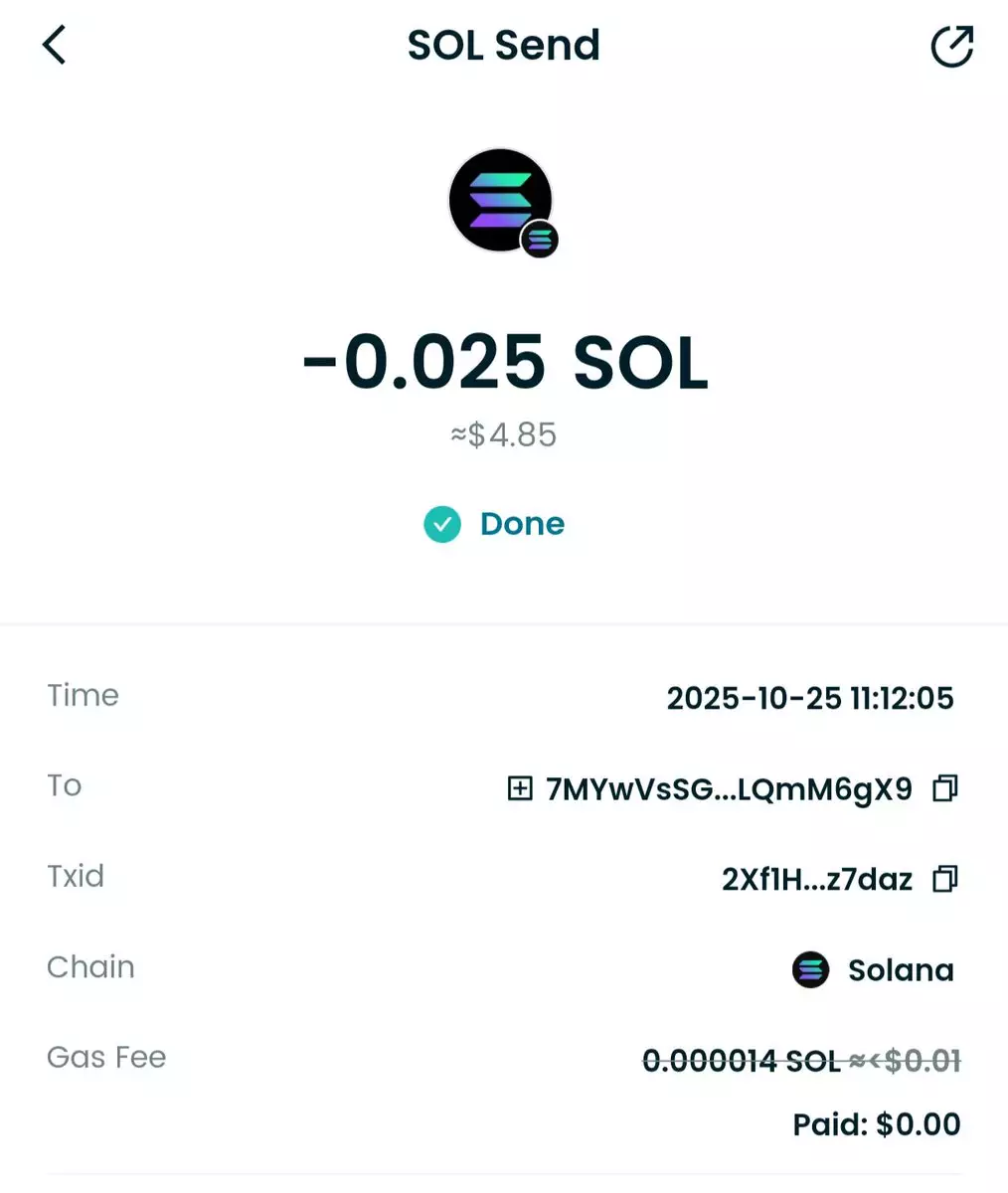
Task: Copy the Txid 2Xf1H...z7daz
Action: pyautogui.click(x=944, y=879)
